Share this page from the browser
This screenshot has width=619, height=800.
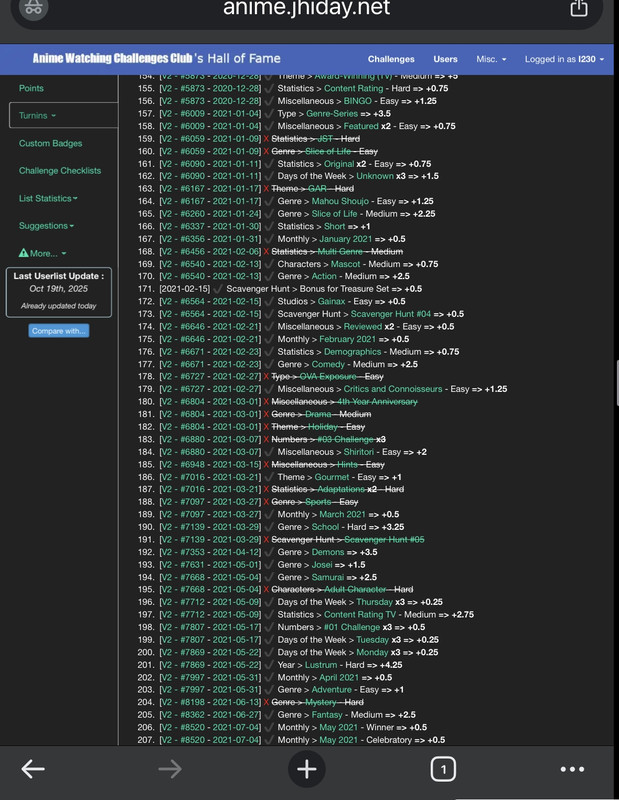(578, 8)
